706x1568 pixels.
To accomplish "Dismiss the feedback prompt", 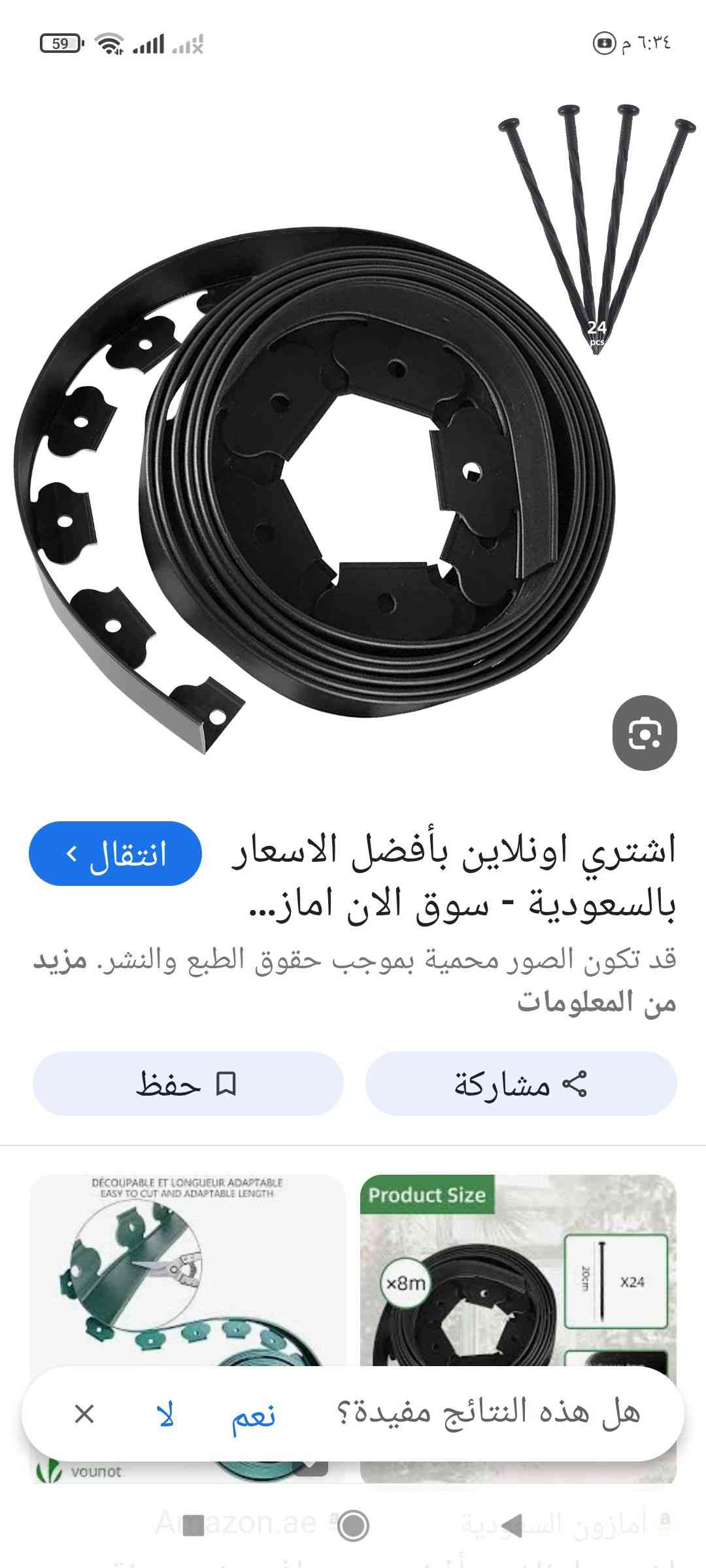I will click(x=84, y=1414).
